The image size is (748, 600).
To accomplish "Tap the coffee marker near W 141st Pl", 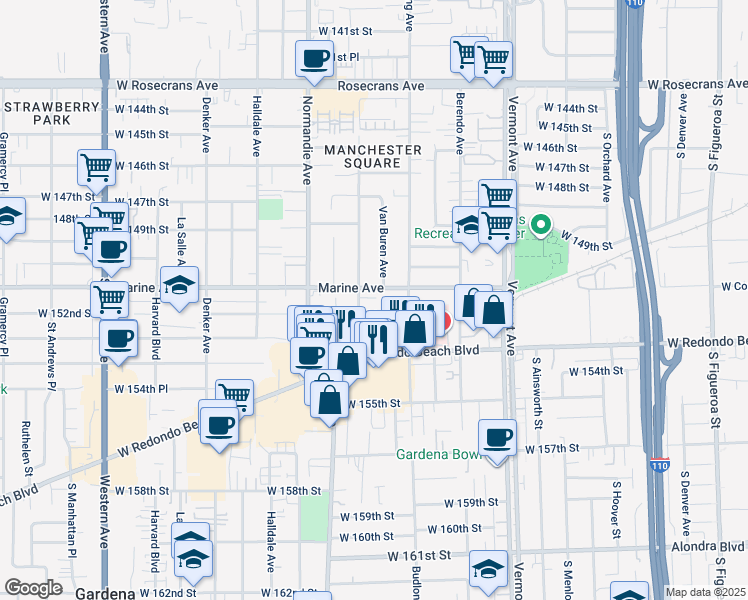I will 315,57.
